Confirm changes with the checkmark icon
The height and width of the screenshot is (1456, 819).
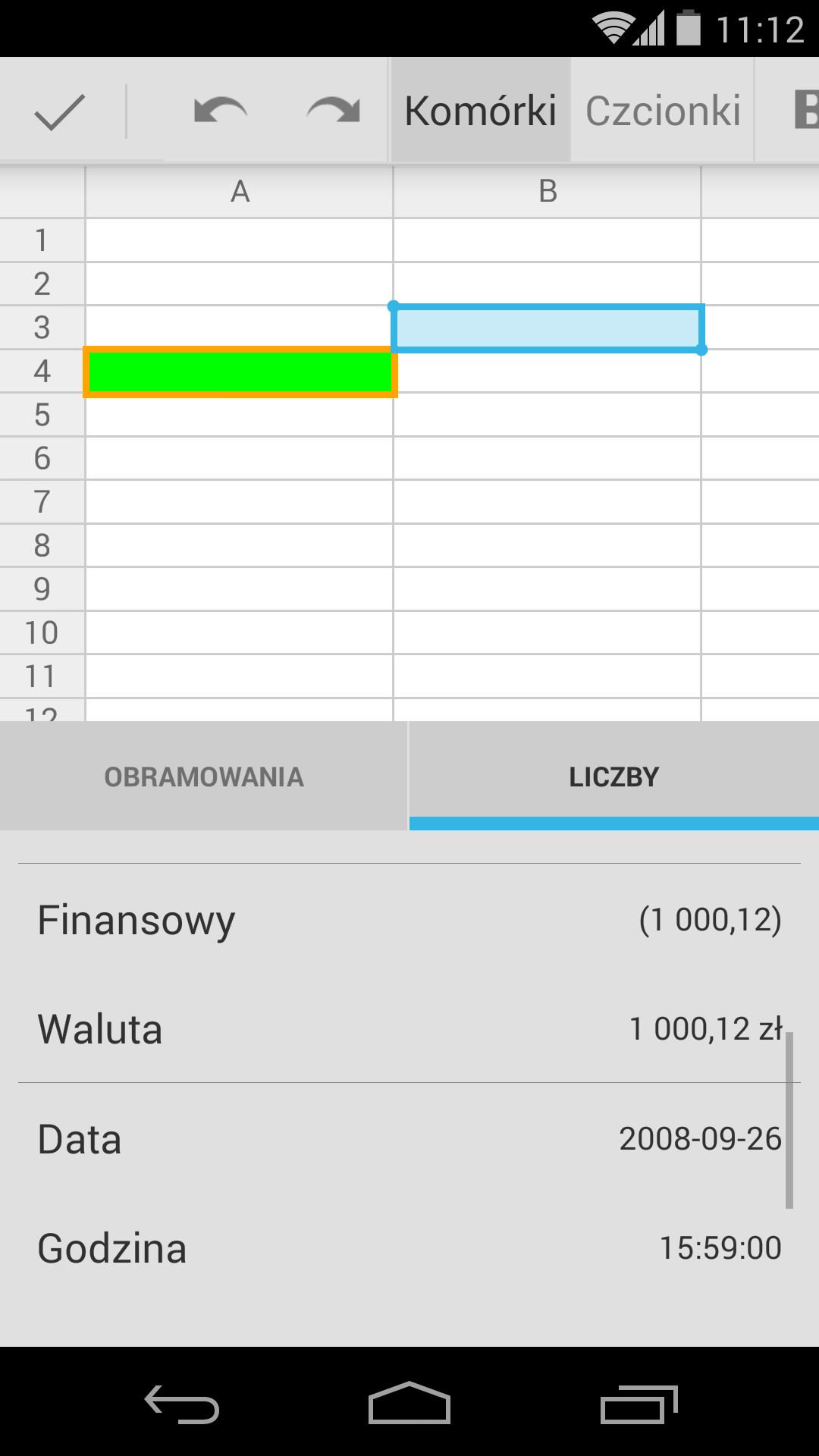[59, 111]
